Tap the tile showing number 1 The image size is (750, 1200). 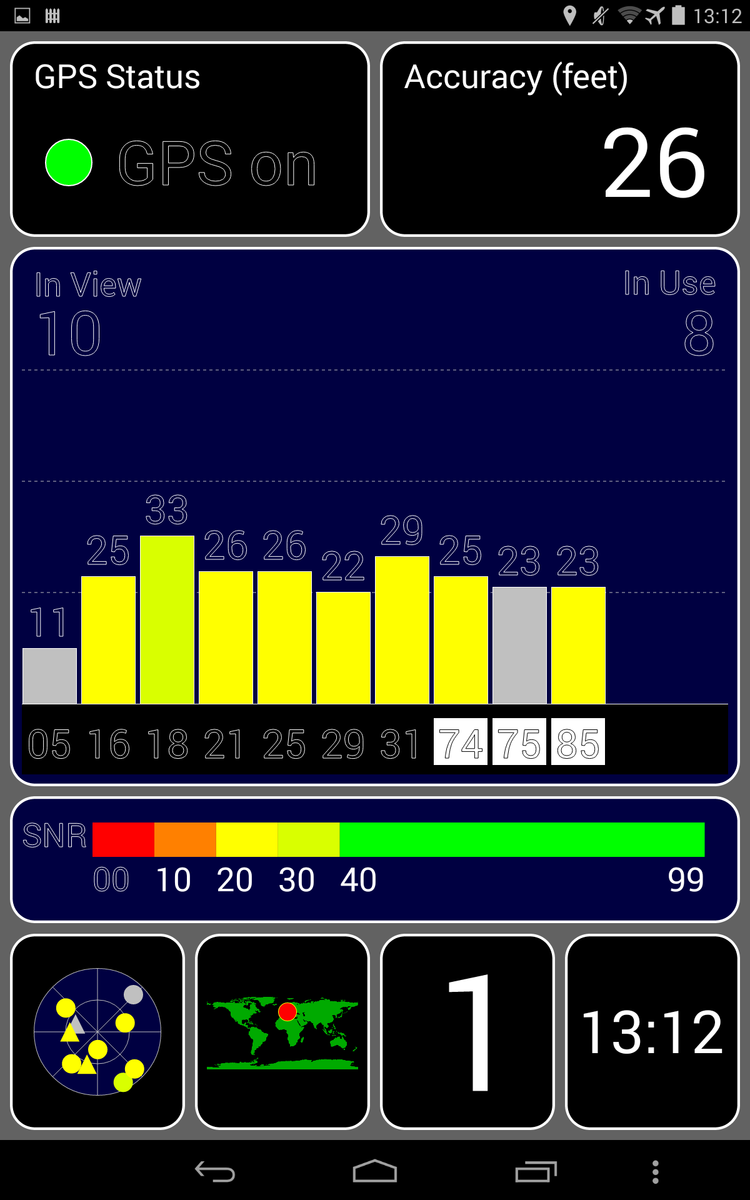(467, 1032)
